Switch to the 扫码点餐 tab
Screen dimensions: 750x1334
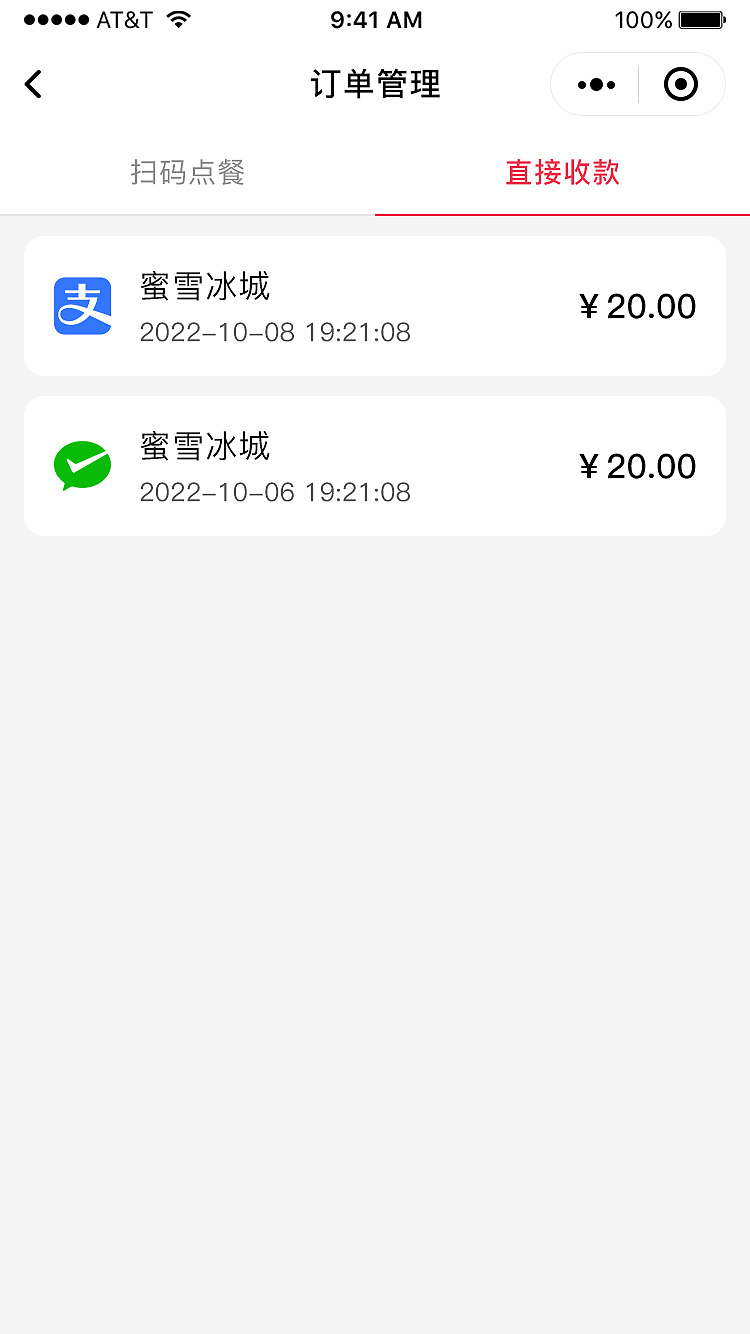click(187, 173)
